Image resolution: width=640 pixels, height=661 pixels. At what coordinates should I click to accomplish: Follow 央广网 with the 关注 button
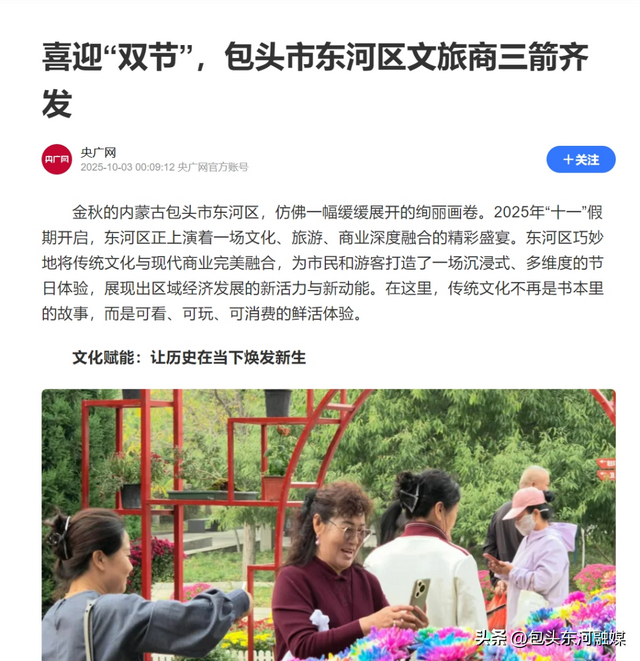click(x=581, y=159)
